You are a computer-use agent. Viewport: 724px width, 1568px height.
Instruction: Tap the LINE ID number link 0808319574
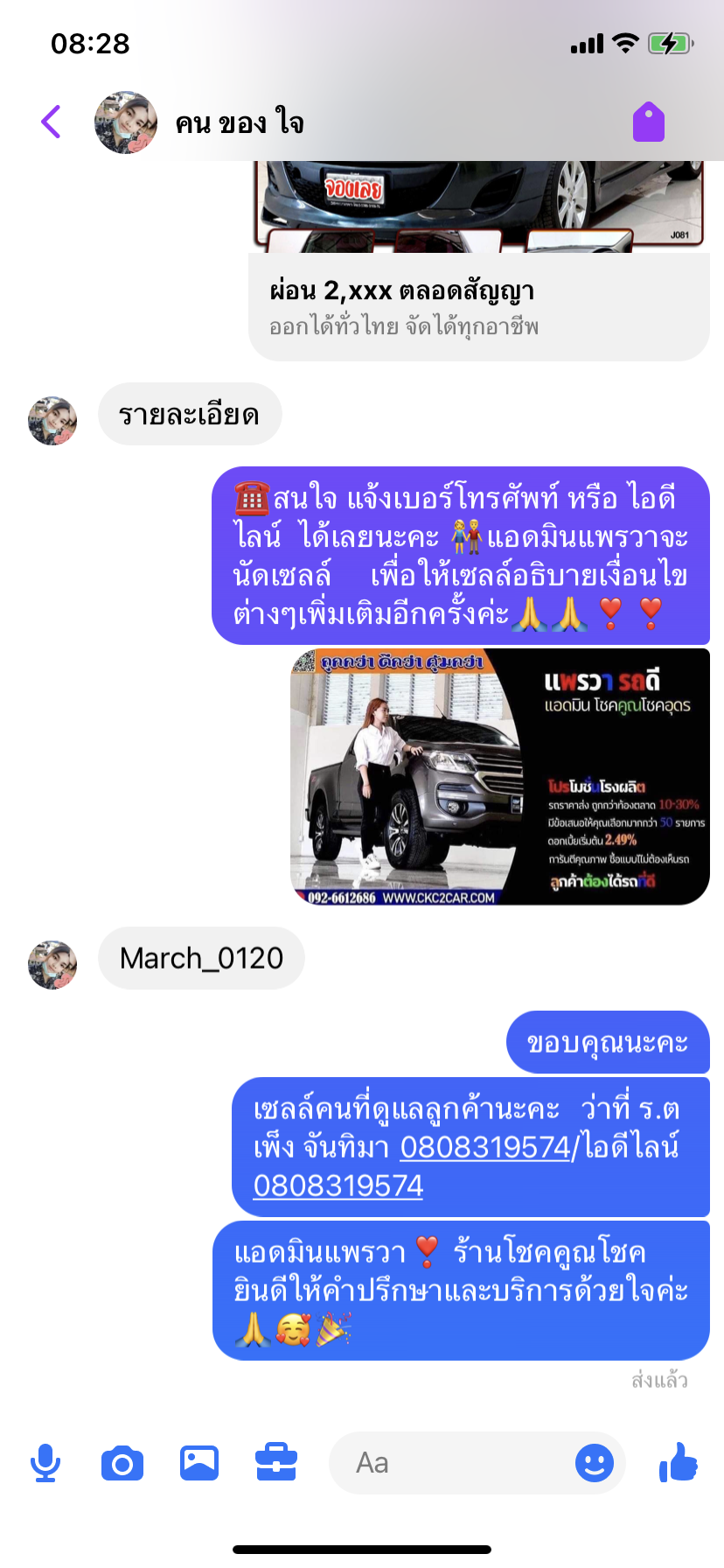coord(338,1186)
